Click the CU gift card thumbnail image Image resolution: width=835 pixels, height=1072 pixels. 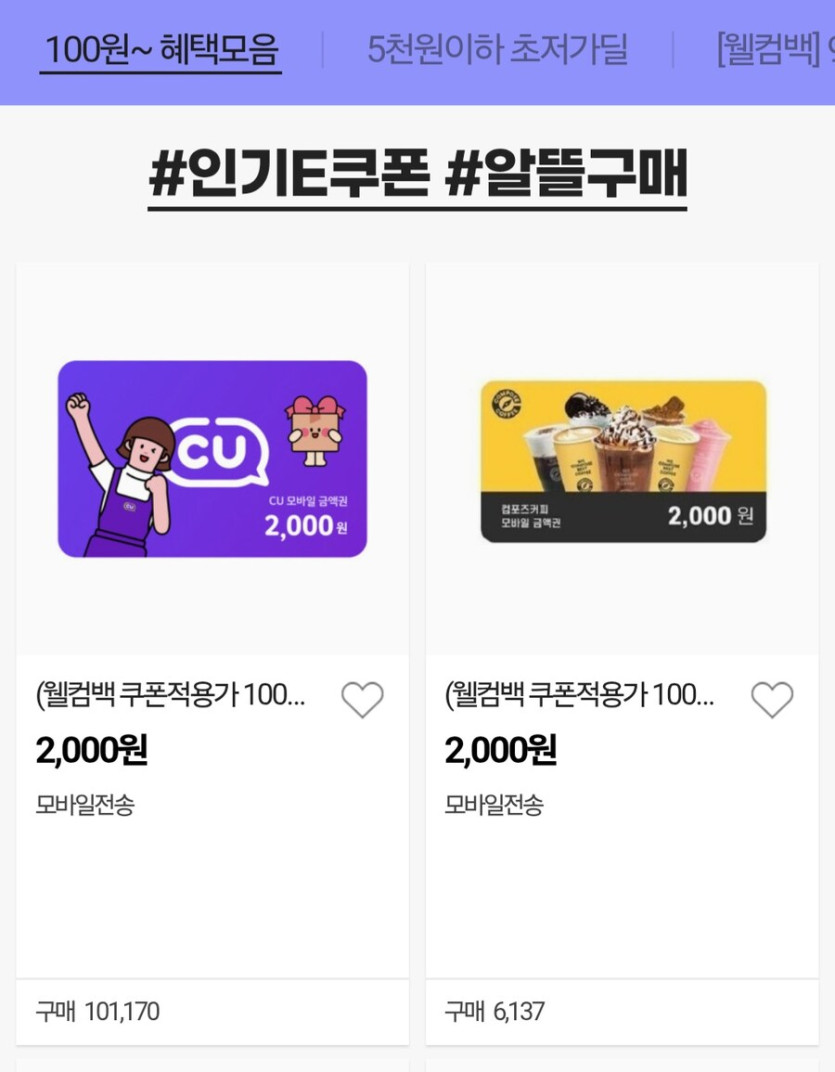(x=211, y=459)
